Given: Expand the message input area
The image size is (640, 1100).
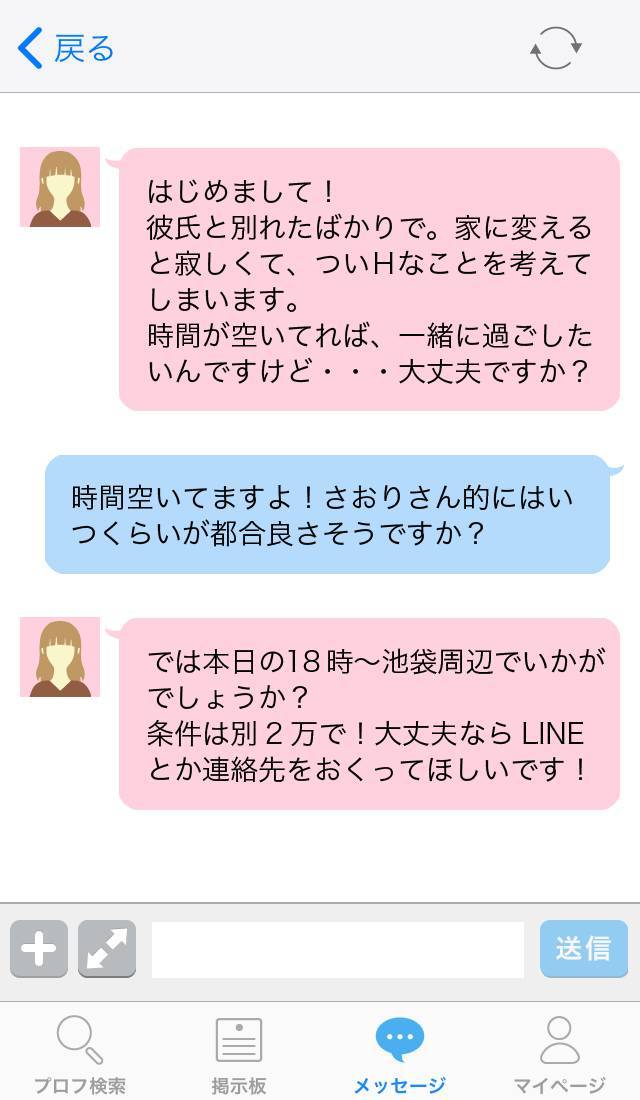Looking at the screenshot, I should 107,948.
